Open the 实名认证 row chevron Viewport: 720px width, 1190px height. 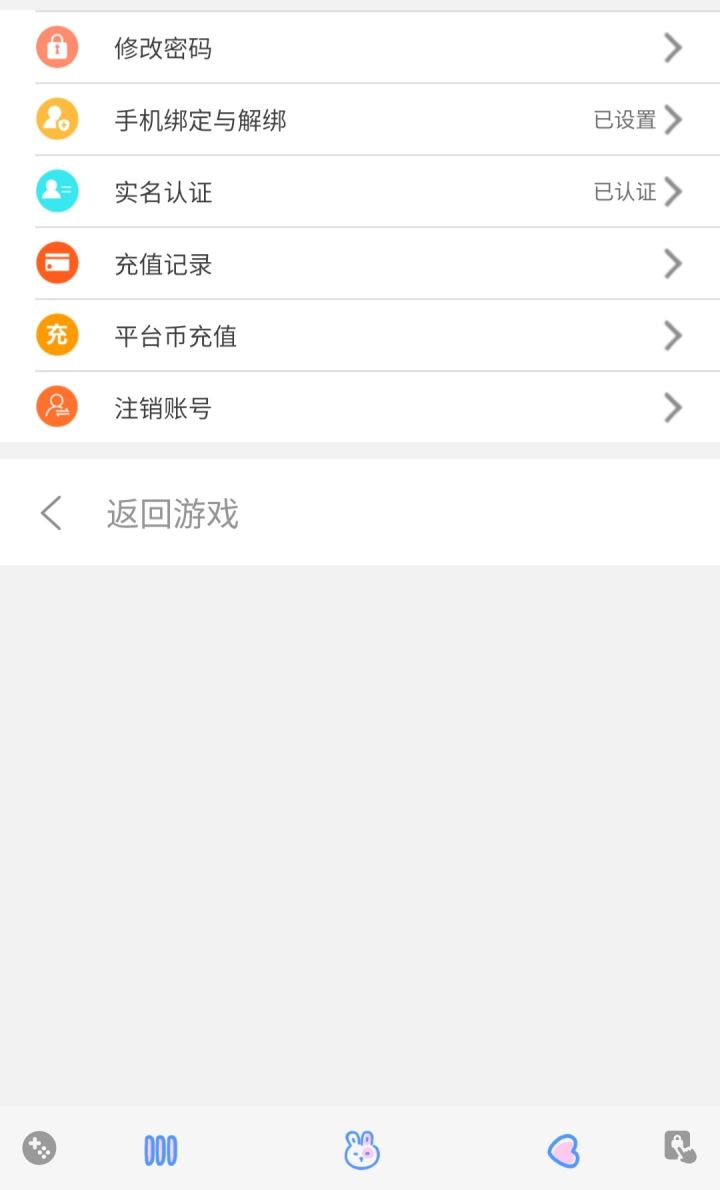[673, 191]
